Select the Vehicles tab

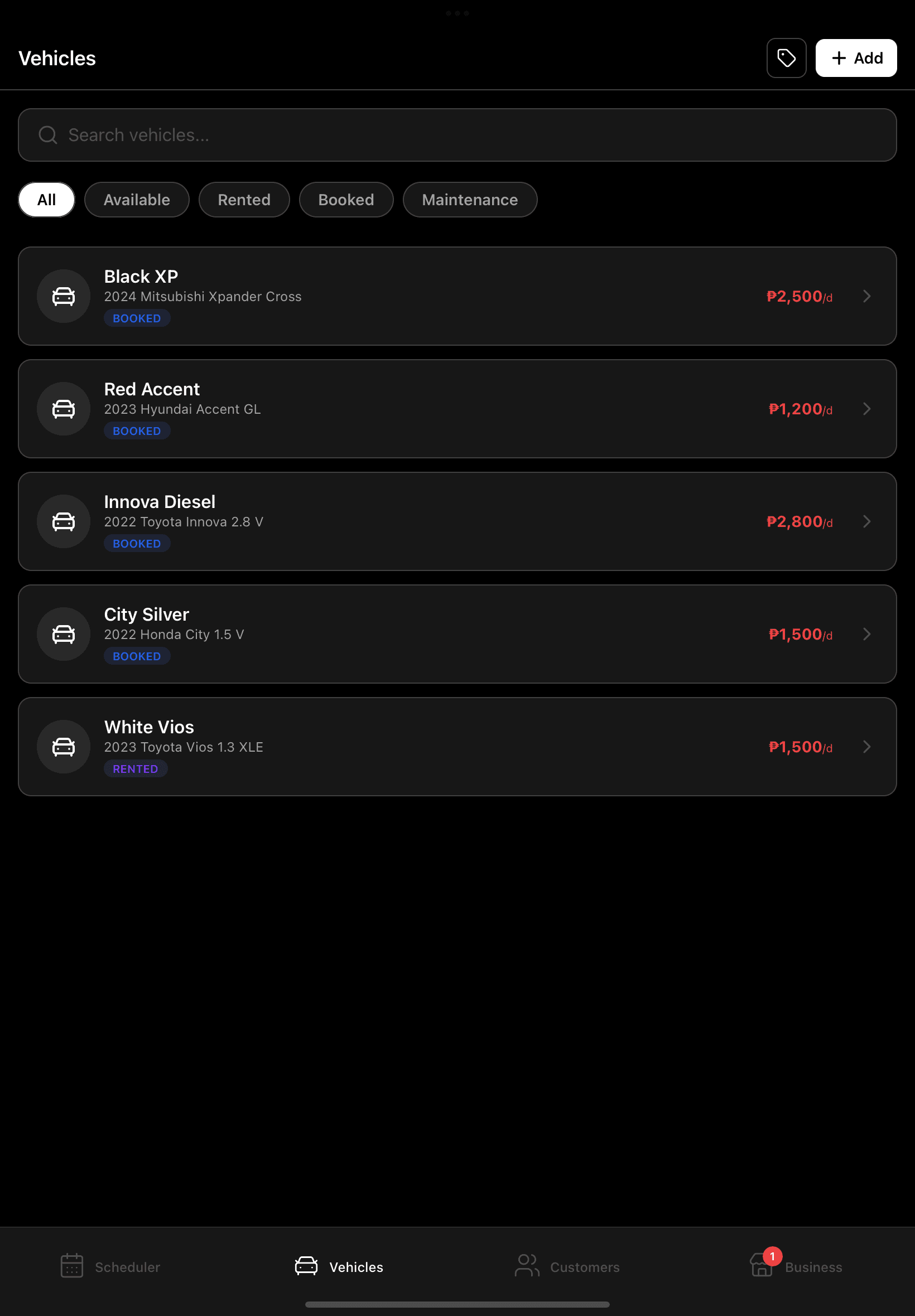[339, 1267]
